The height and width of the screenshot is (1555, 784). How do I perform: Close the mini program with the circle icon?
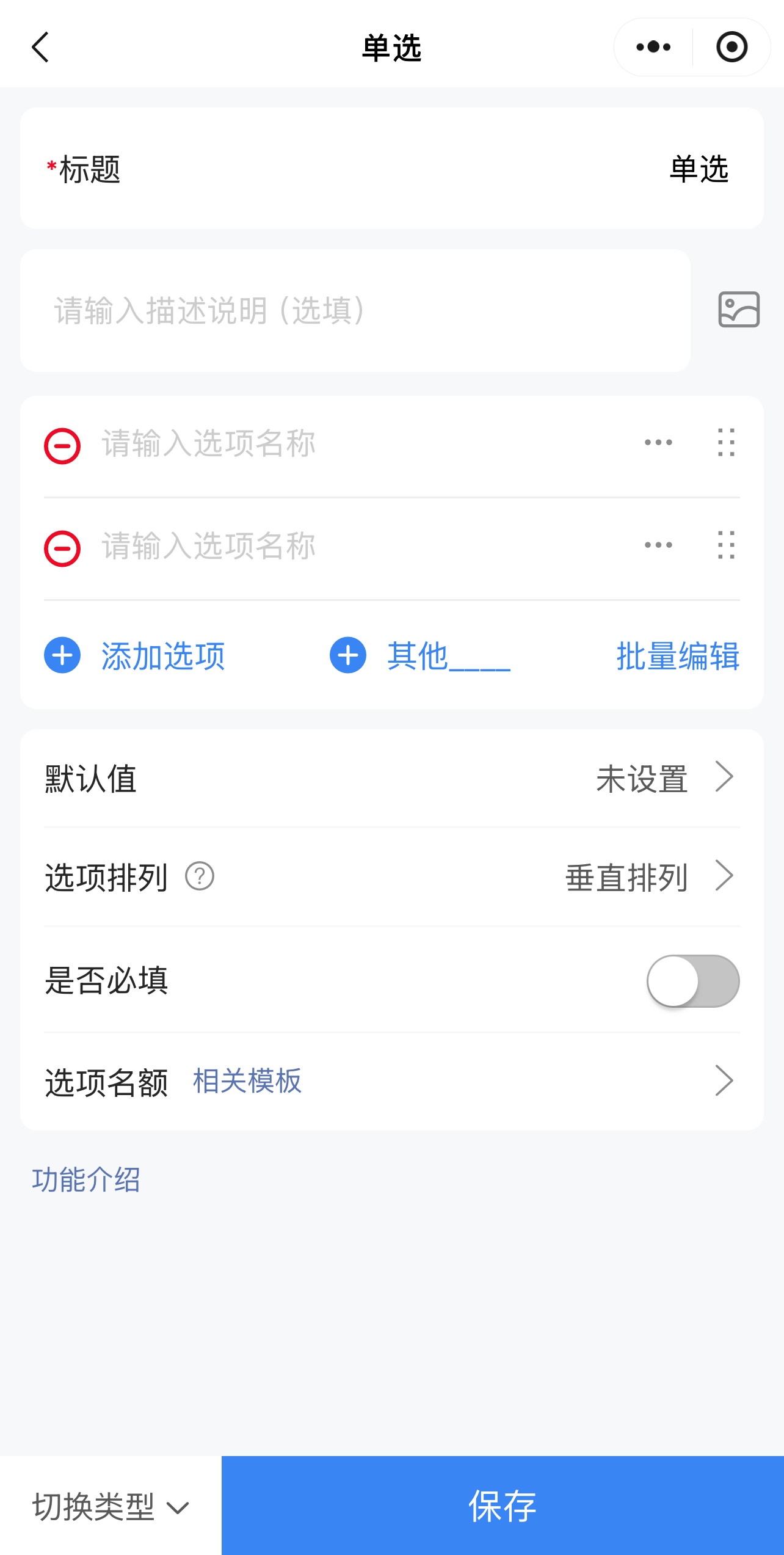pos(731,47)
